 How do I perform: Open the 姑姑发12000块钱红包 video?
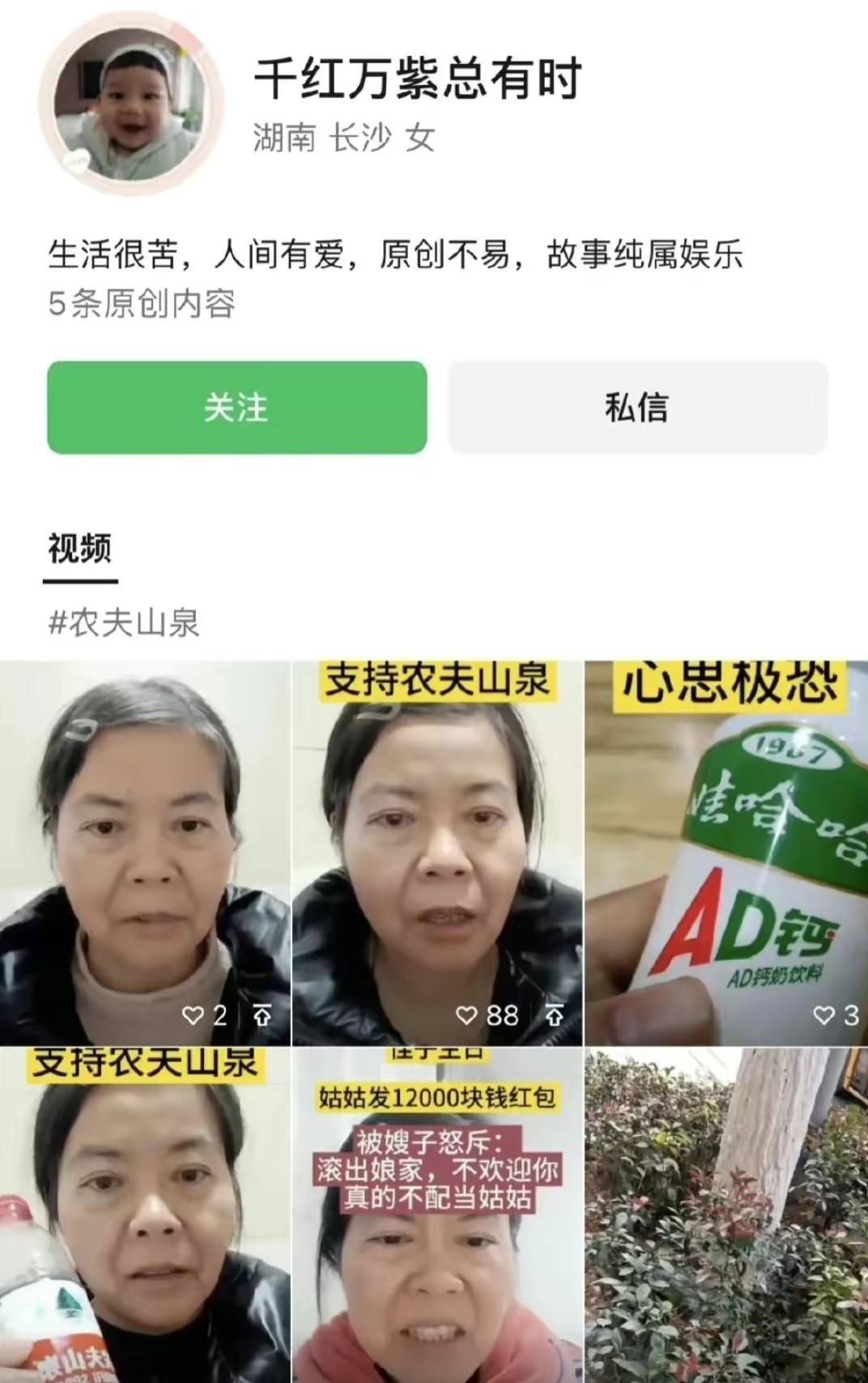click(436, 1215)
